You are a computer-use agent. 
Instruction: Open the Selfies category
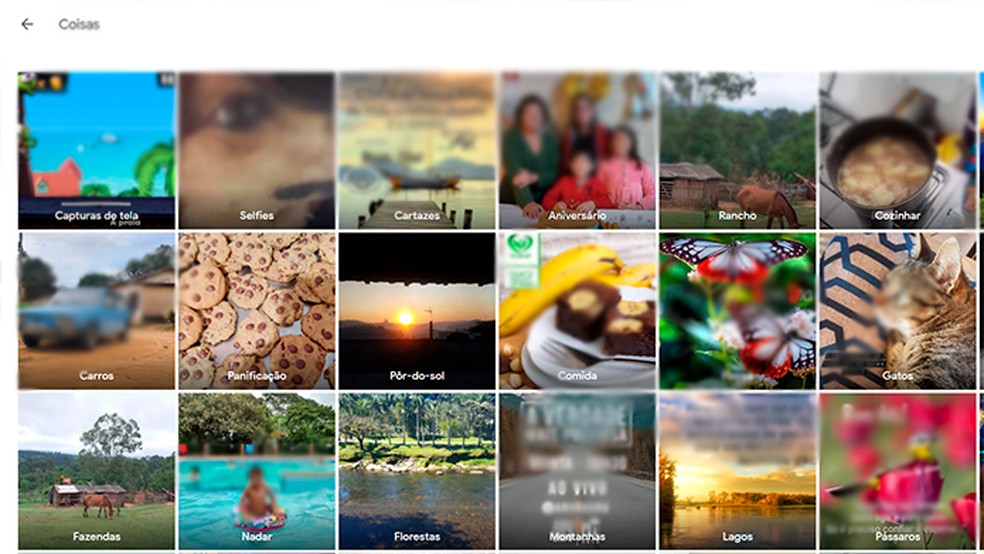pos(257,150)
